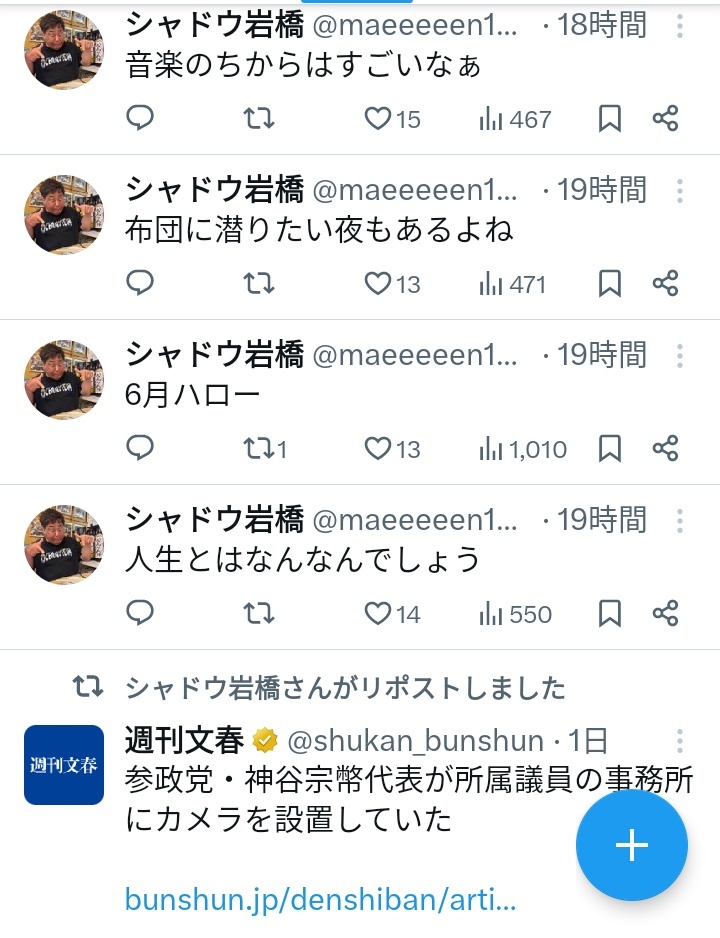Share the 布団に潜りたい夜もあるよね post
The height and width of the screenshot is (938, 720).
click(666, 284)
